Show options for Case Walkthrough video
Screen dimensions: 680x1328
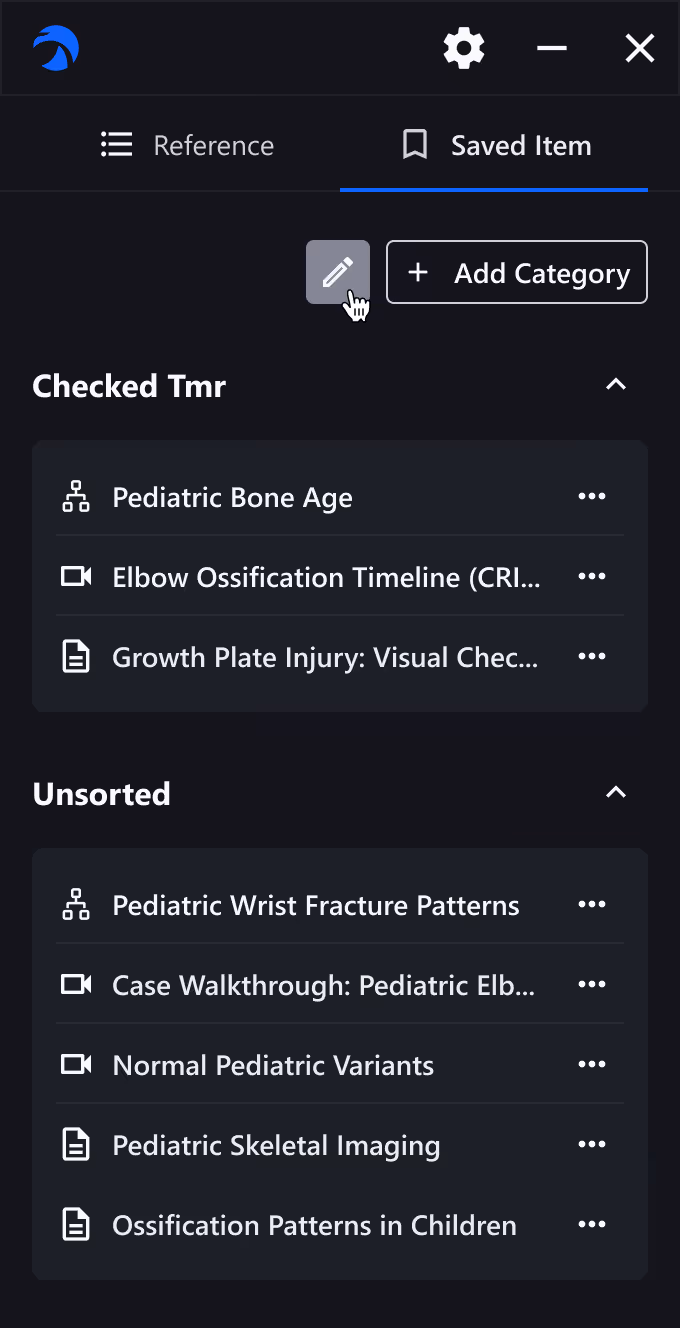click(592, 985)
